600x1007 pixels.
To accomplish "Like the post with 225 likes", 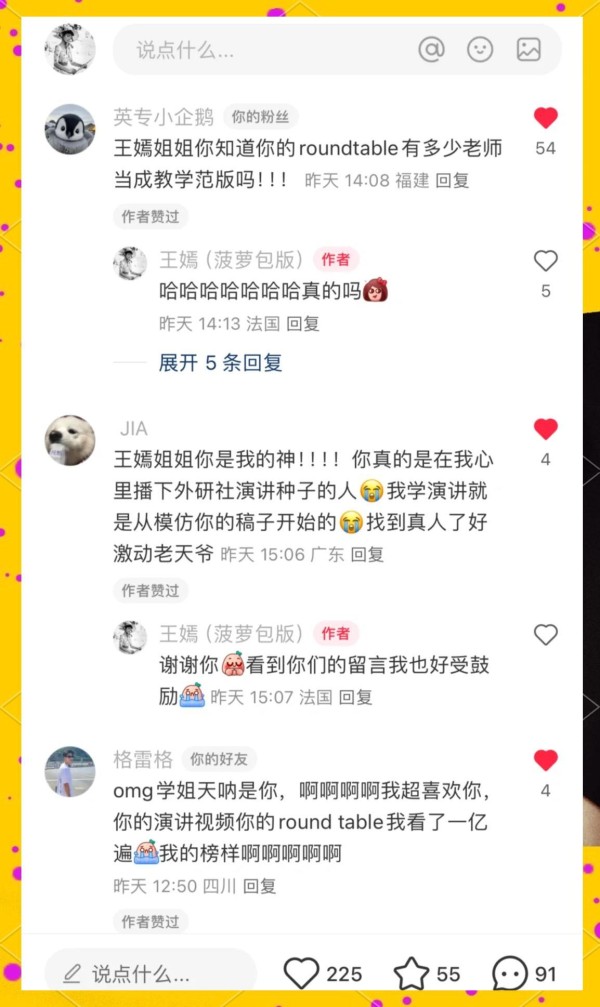I will point(301,974).
